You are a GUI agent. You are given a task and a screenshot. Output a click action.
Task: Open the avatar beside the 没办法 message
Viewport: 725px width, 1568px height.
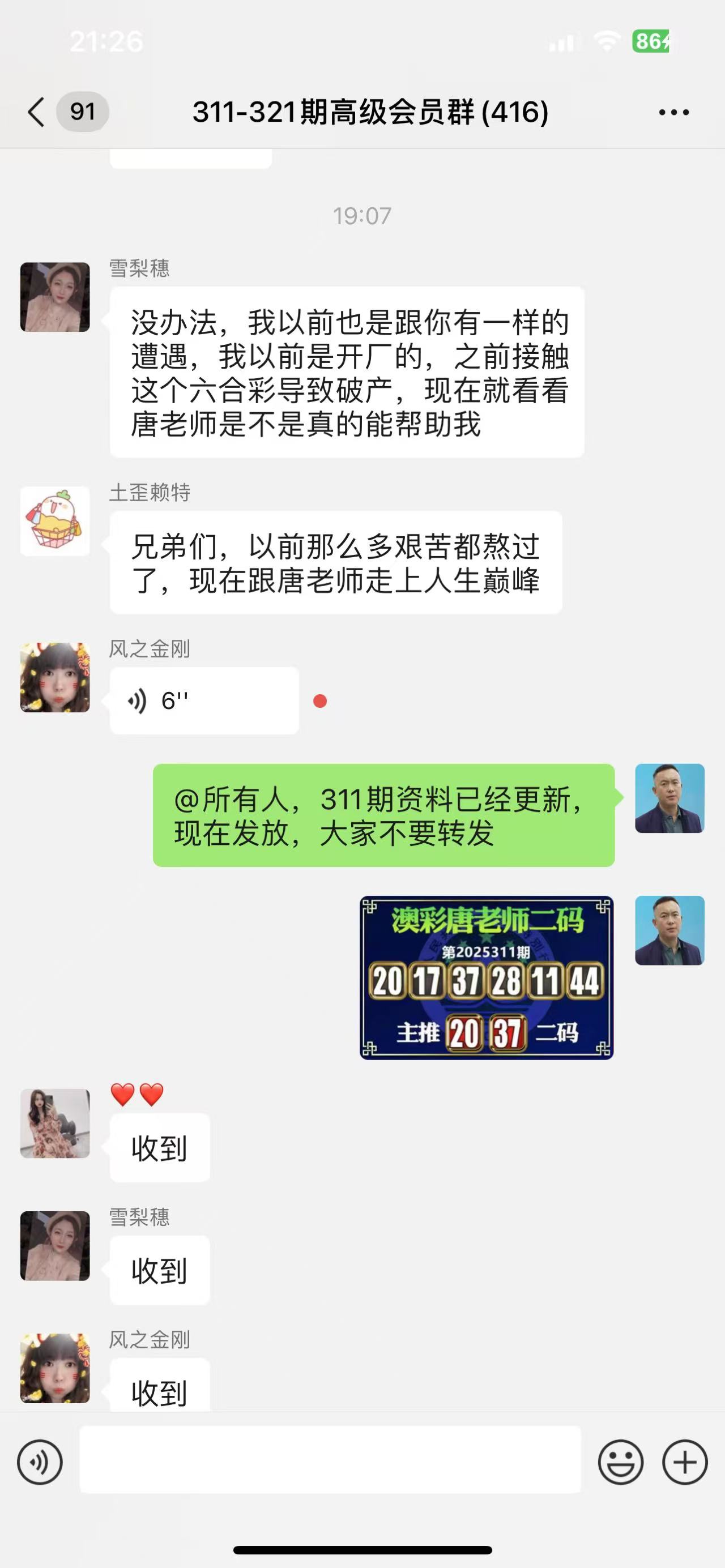[x=56, y=297]
